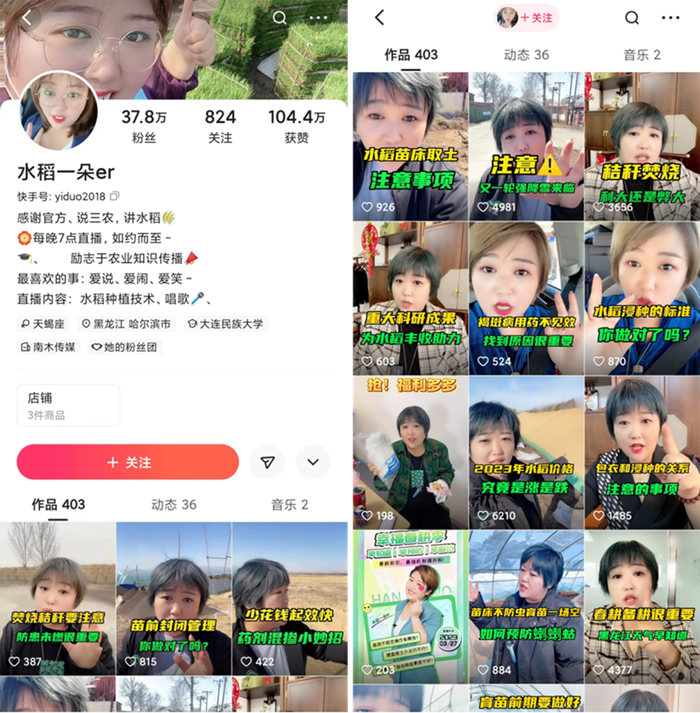View the 824 关注 following list
The height and width of the screenshot is (713, 700).
(x=220, y=127)
